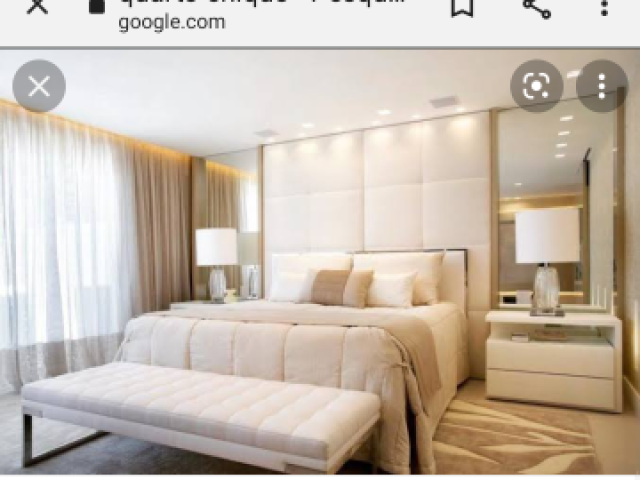The image size is (640, 480).
Task: Share this page
Action: pyautogui.click(x=537, y=7)
